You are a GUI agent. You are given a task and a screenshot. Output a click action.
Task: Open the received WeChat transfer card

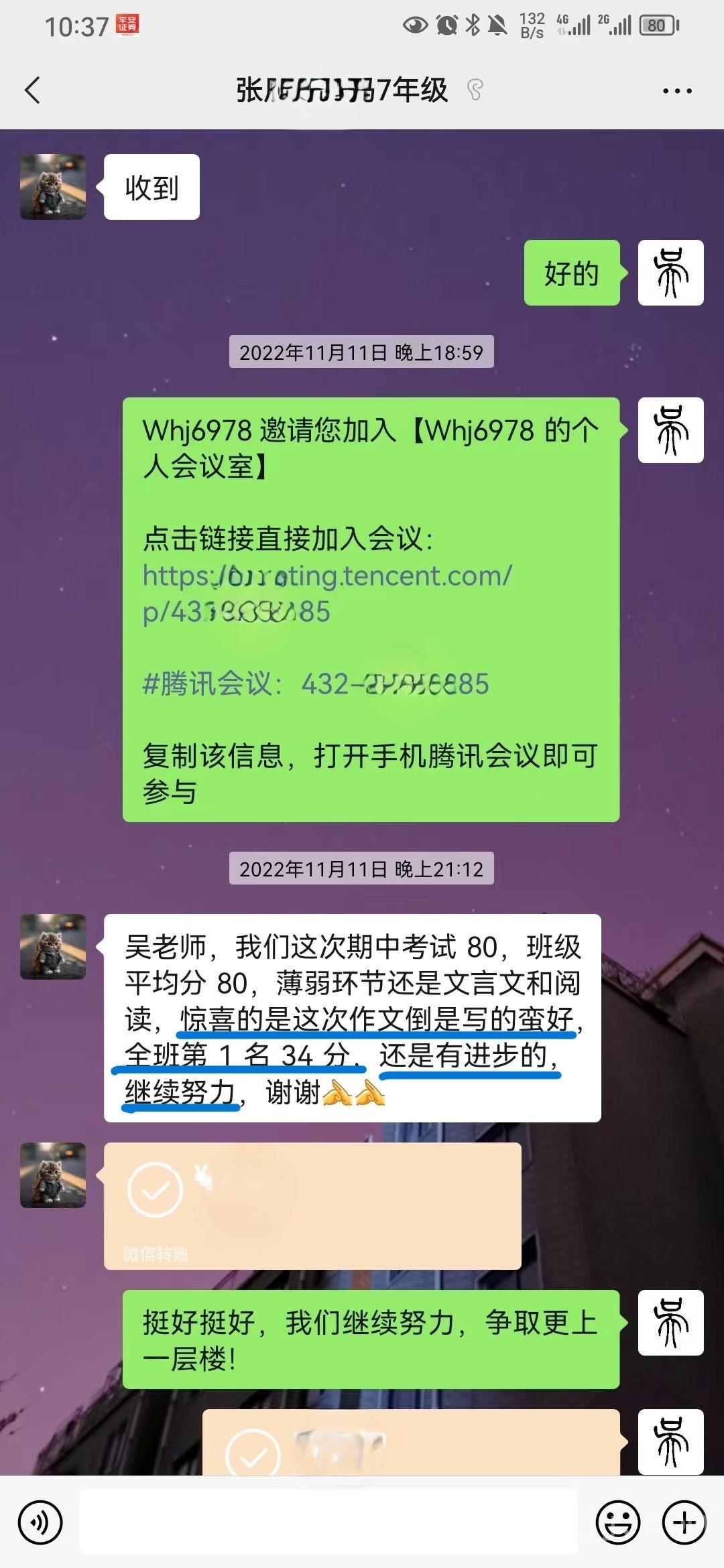(x=312, y=1205)
